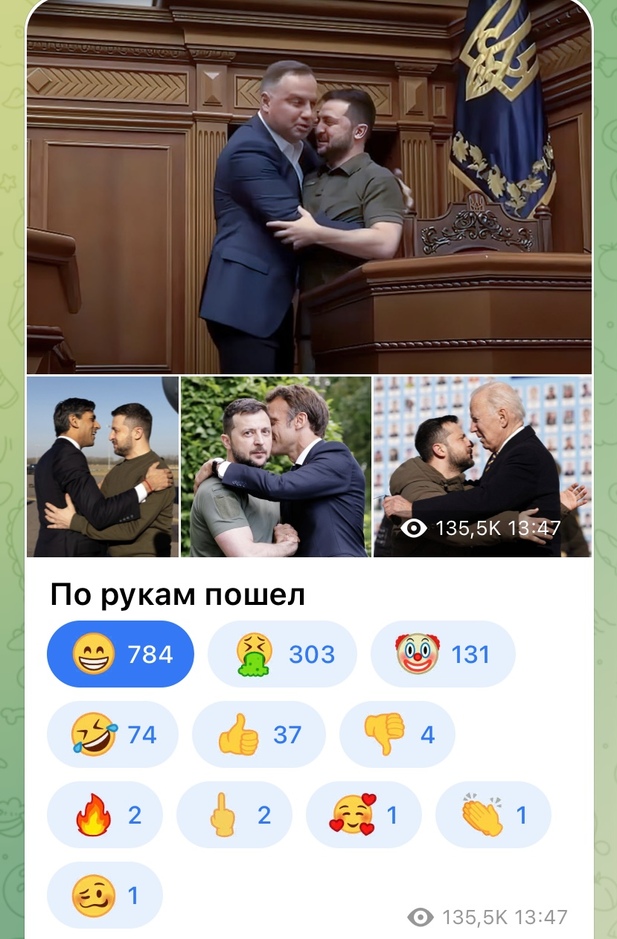Open the bottom-right photo thumbnail of the album

click(482, 466)
